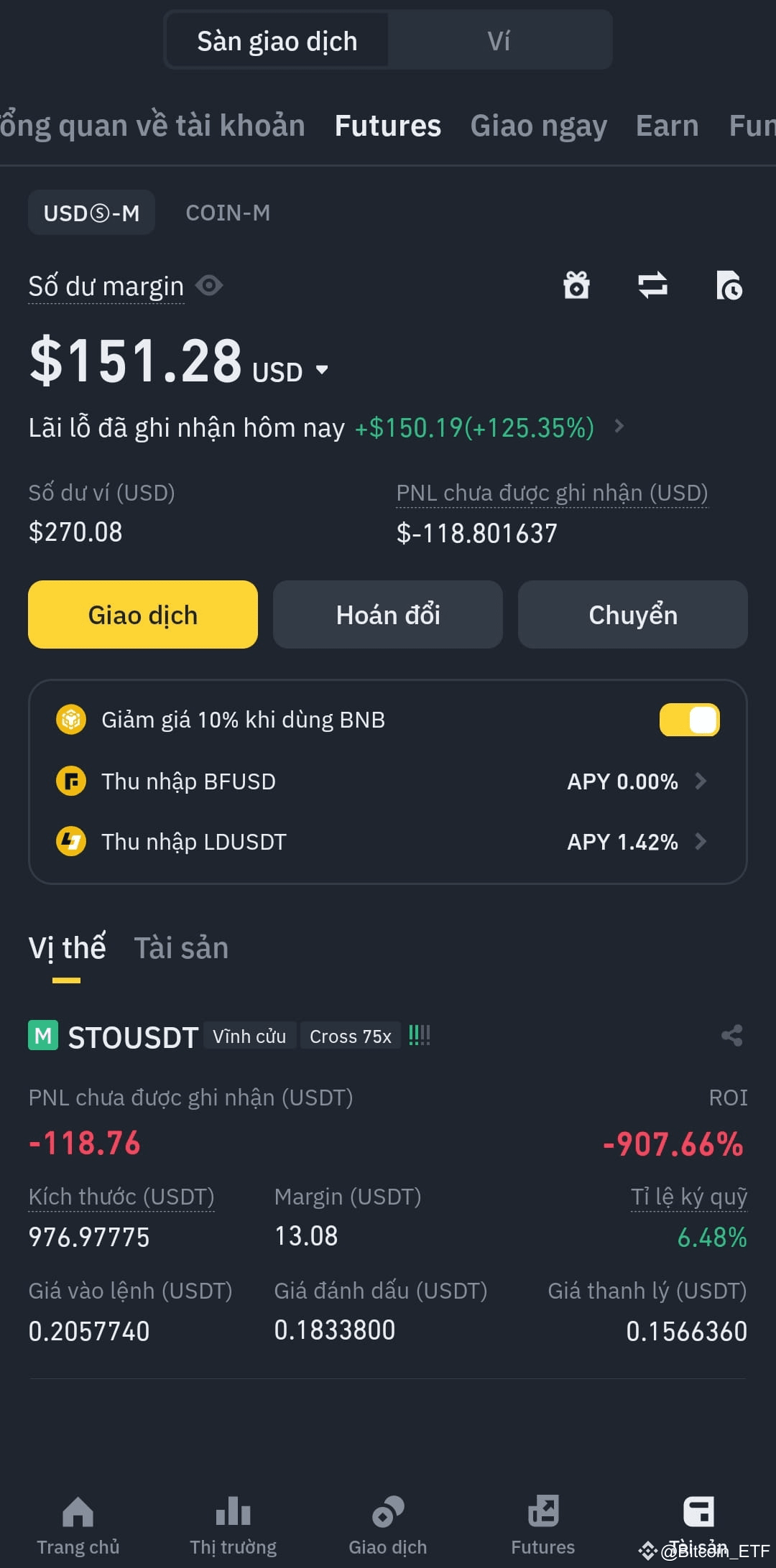This screenshot has width=776, height=1568.
Task: Hide margin balance with eye icon
Action: point(209,286)
